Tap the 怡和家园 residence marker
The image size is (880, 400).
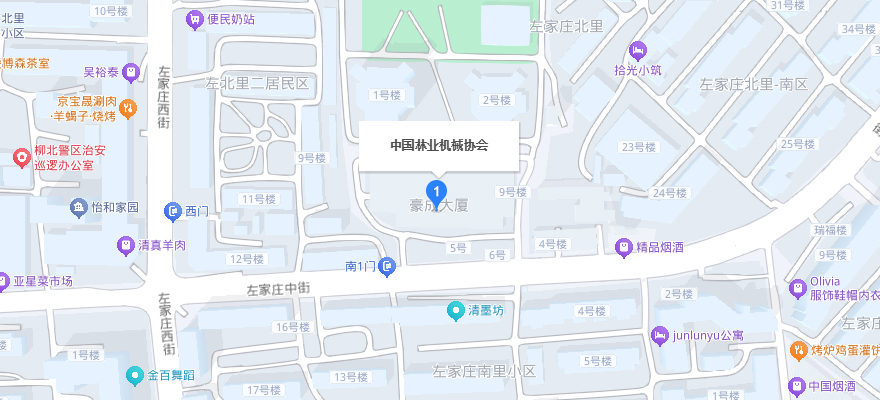(78, 208)
